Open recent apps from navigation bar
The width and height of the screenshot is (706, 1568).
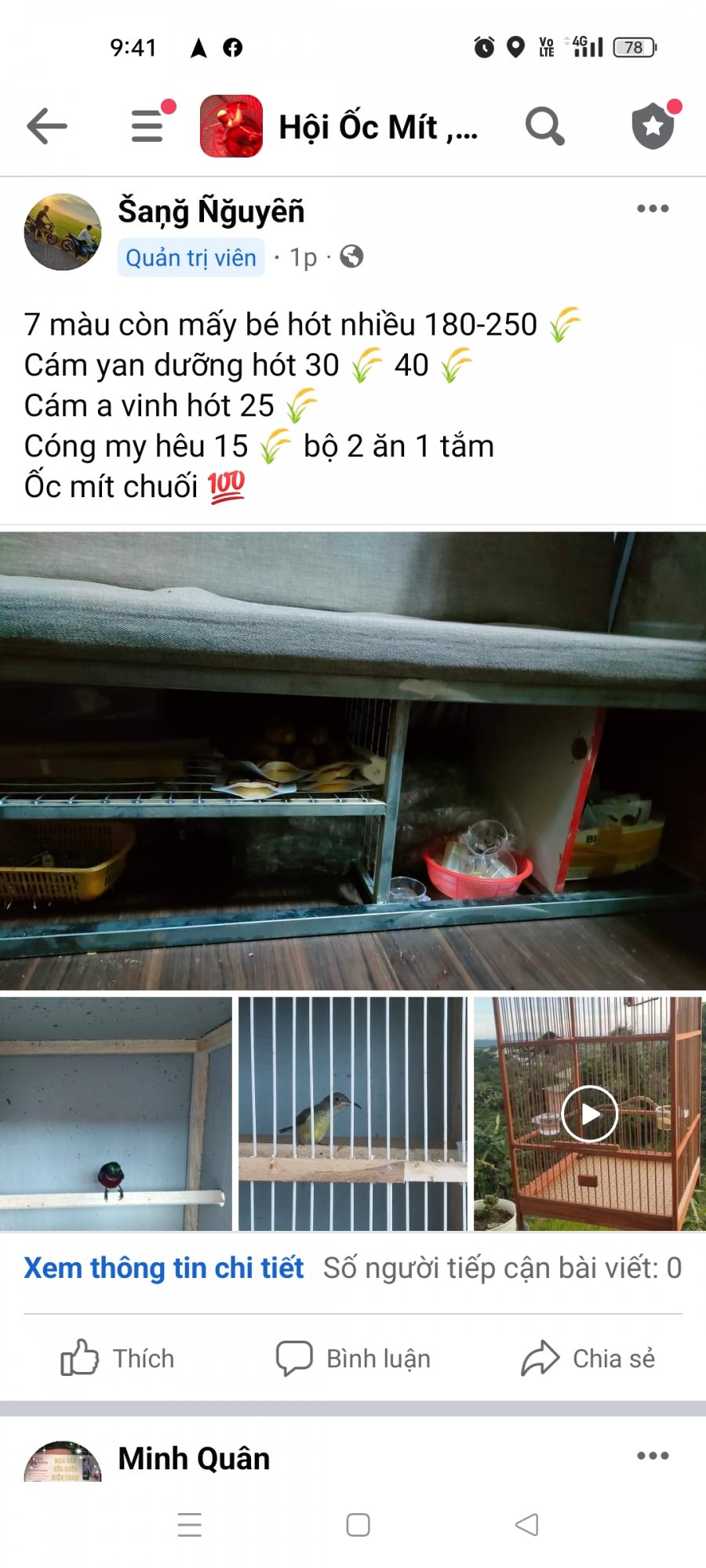point(190,1525)
